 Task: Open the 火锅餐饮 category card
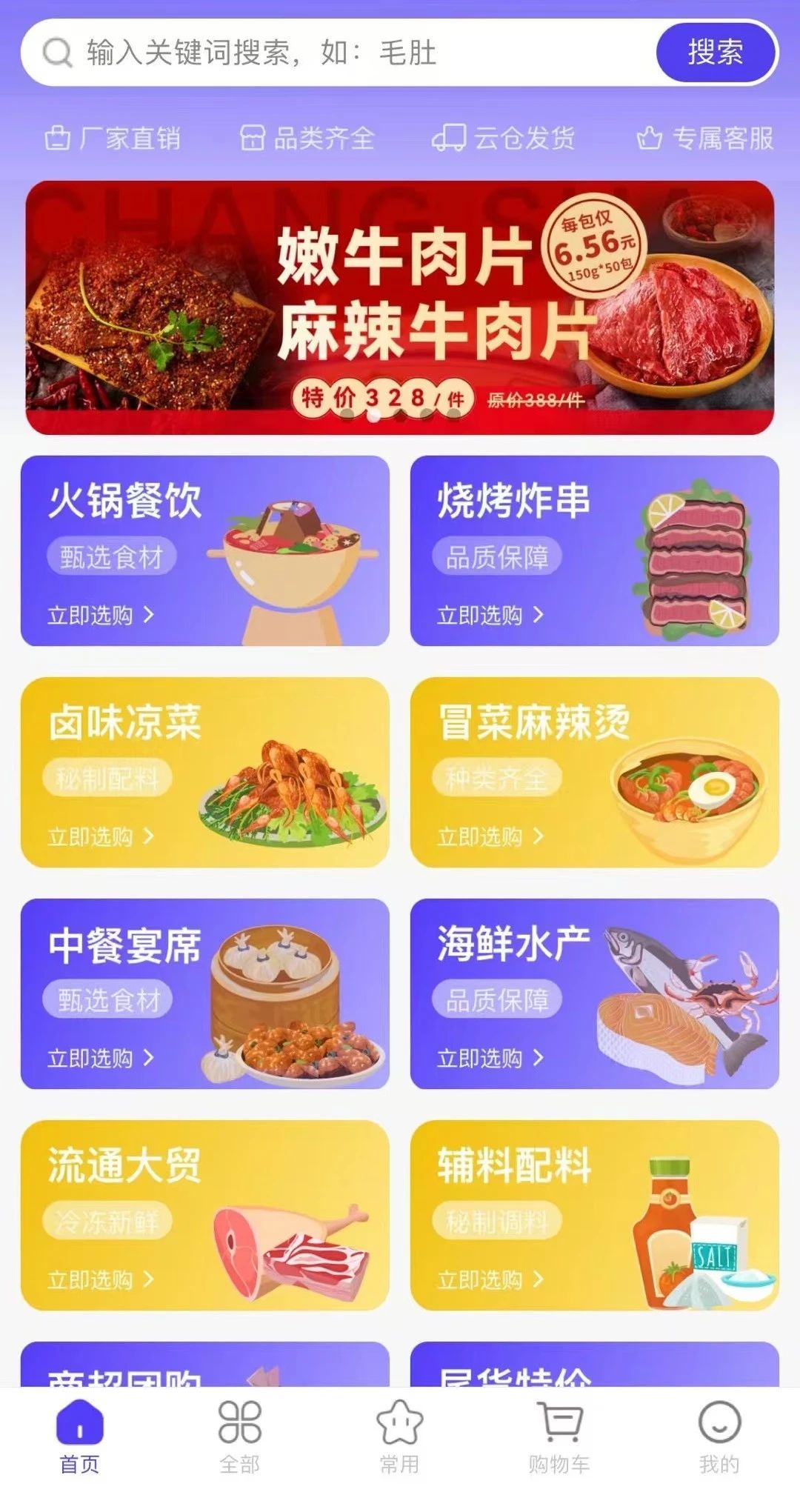(205, 551)
